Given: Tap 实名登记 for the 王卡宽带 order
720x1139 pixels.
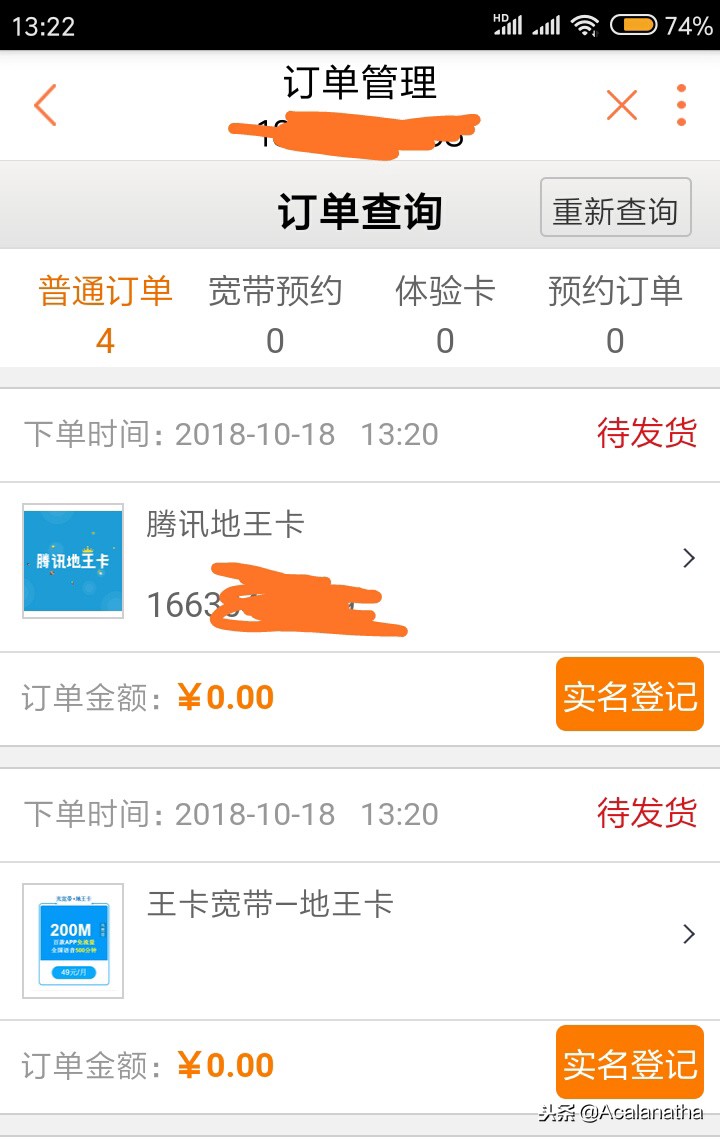Looking at the screenshot, I should (x=629, y=1062).
